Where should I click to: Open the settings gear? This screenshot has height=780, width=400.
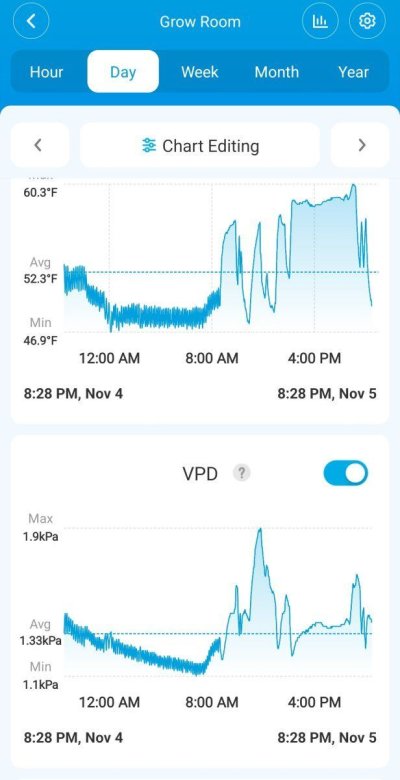(x=367, y=21)
